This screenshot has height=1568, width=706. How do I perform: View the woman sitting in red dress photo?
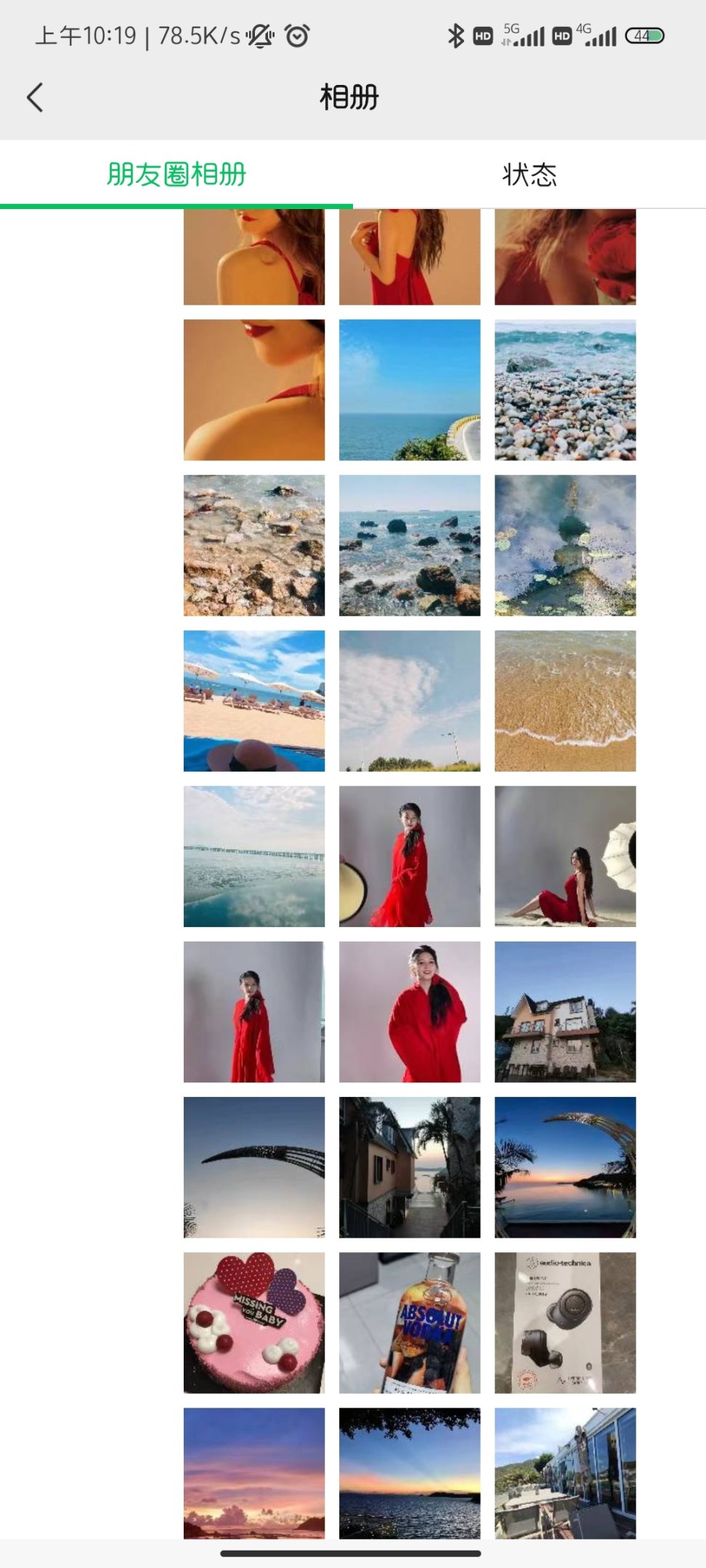pos(564,856)
